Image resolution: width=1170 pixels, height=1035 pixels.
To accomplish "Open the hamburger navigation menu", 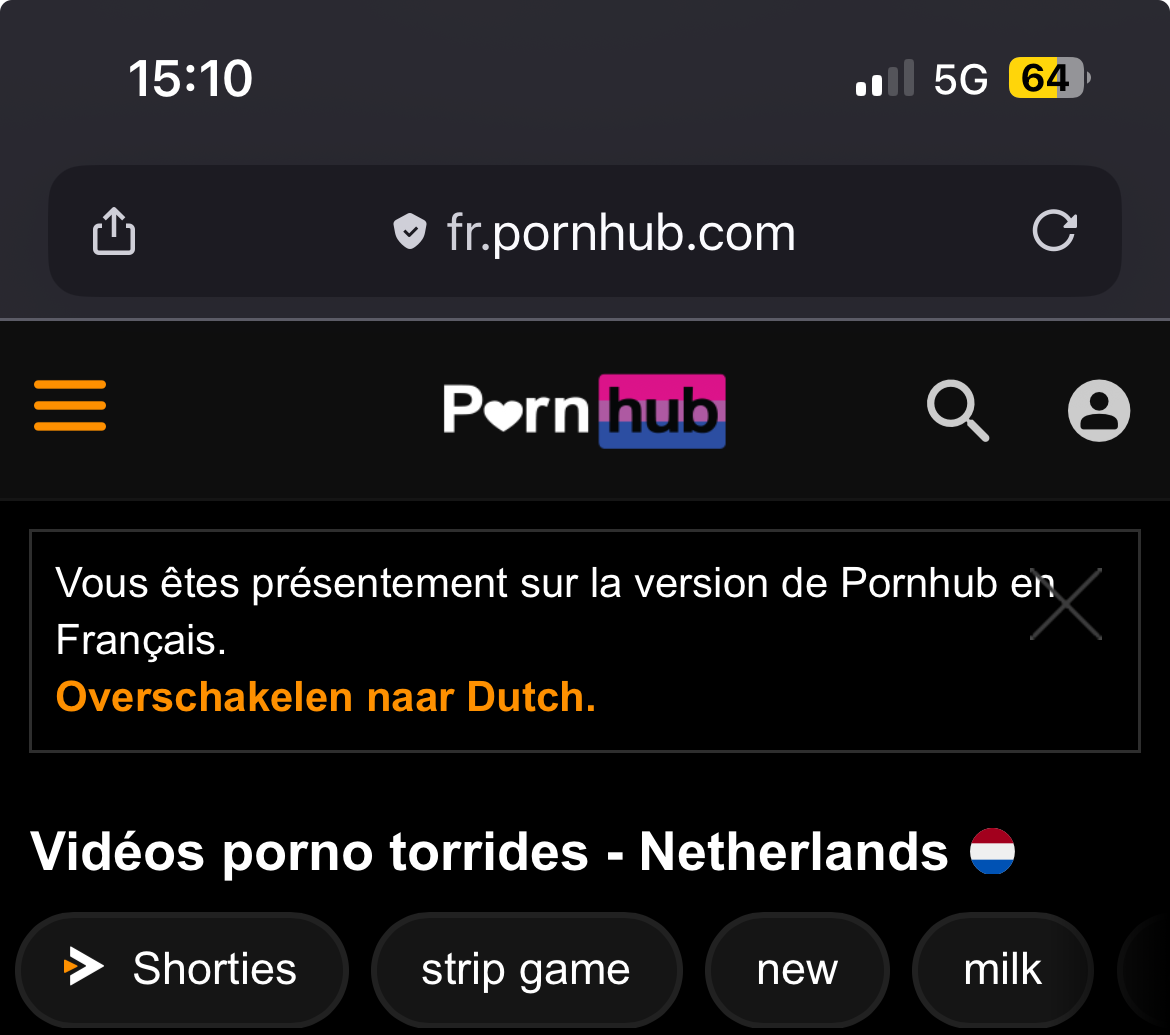I will pos(70,406).
